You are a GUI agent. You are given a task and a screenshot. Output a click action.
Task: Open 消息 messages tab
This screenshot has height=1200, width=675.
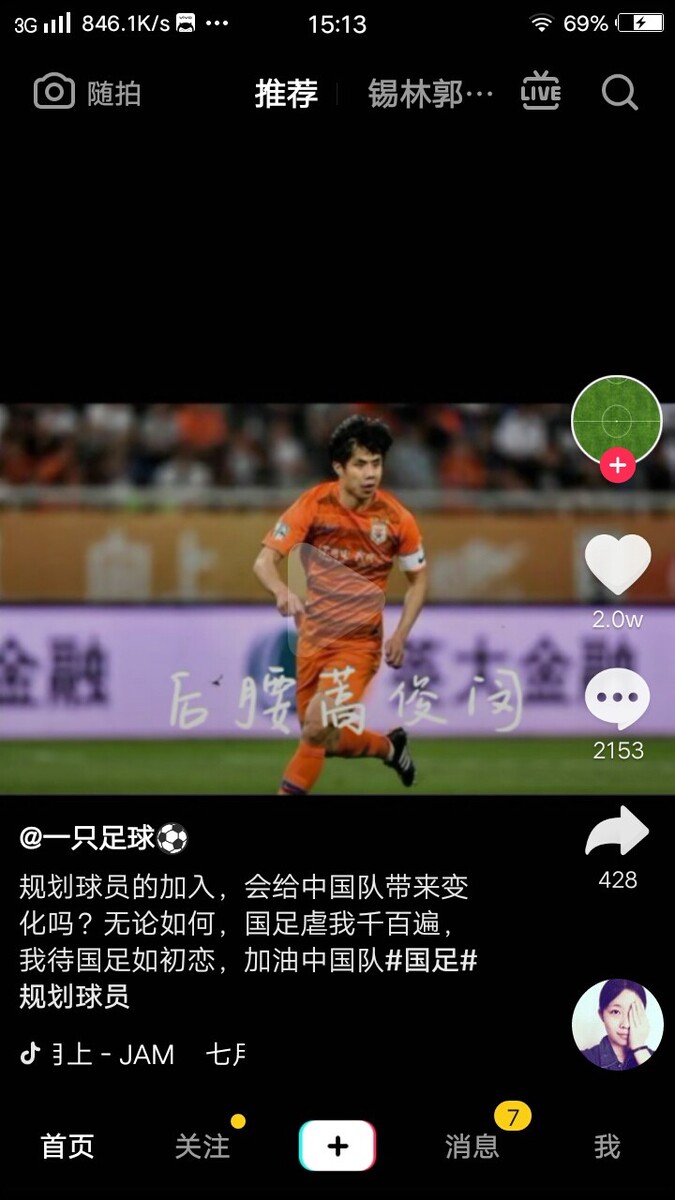[472, 1146]
